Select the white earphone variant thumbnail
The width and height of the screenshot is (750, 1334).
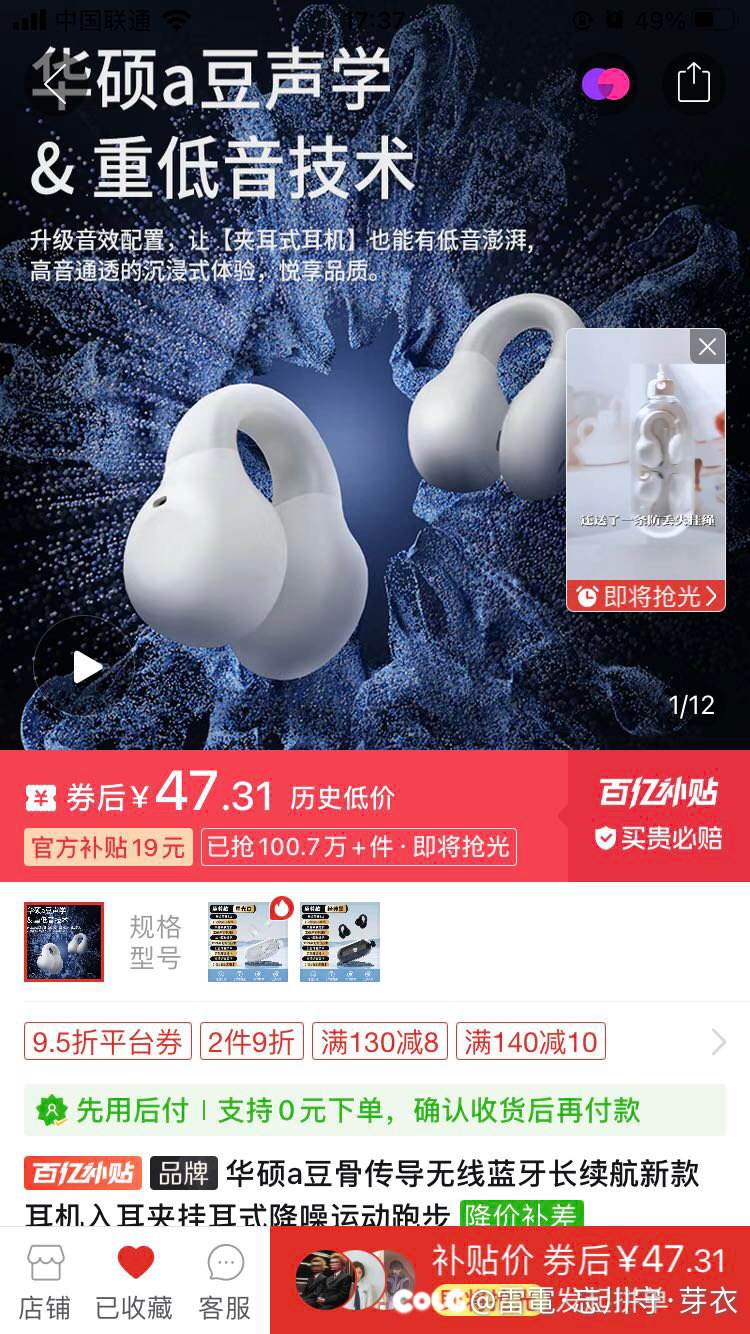pyautogui.click(x=248, y=941)
